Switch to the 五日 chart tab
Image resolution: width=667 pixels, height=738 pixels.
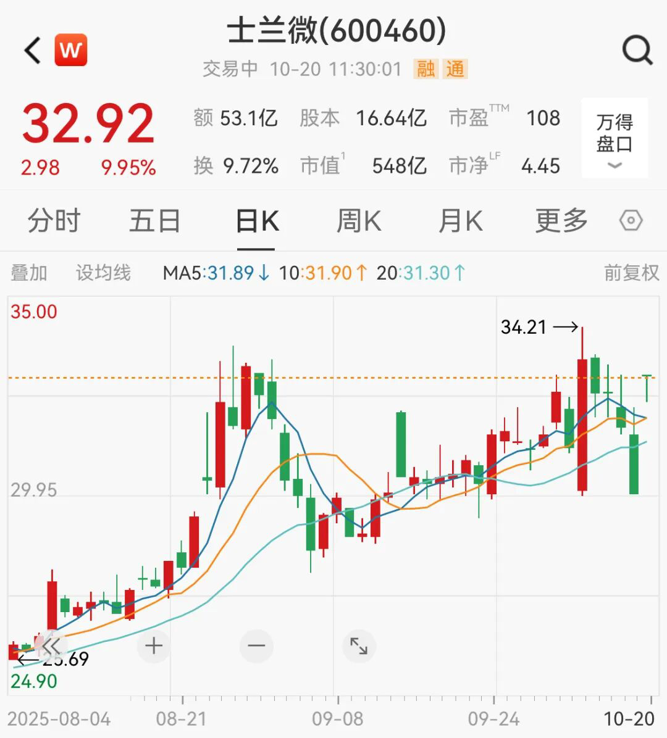[155, 220]
